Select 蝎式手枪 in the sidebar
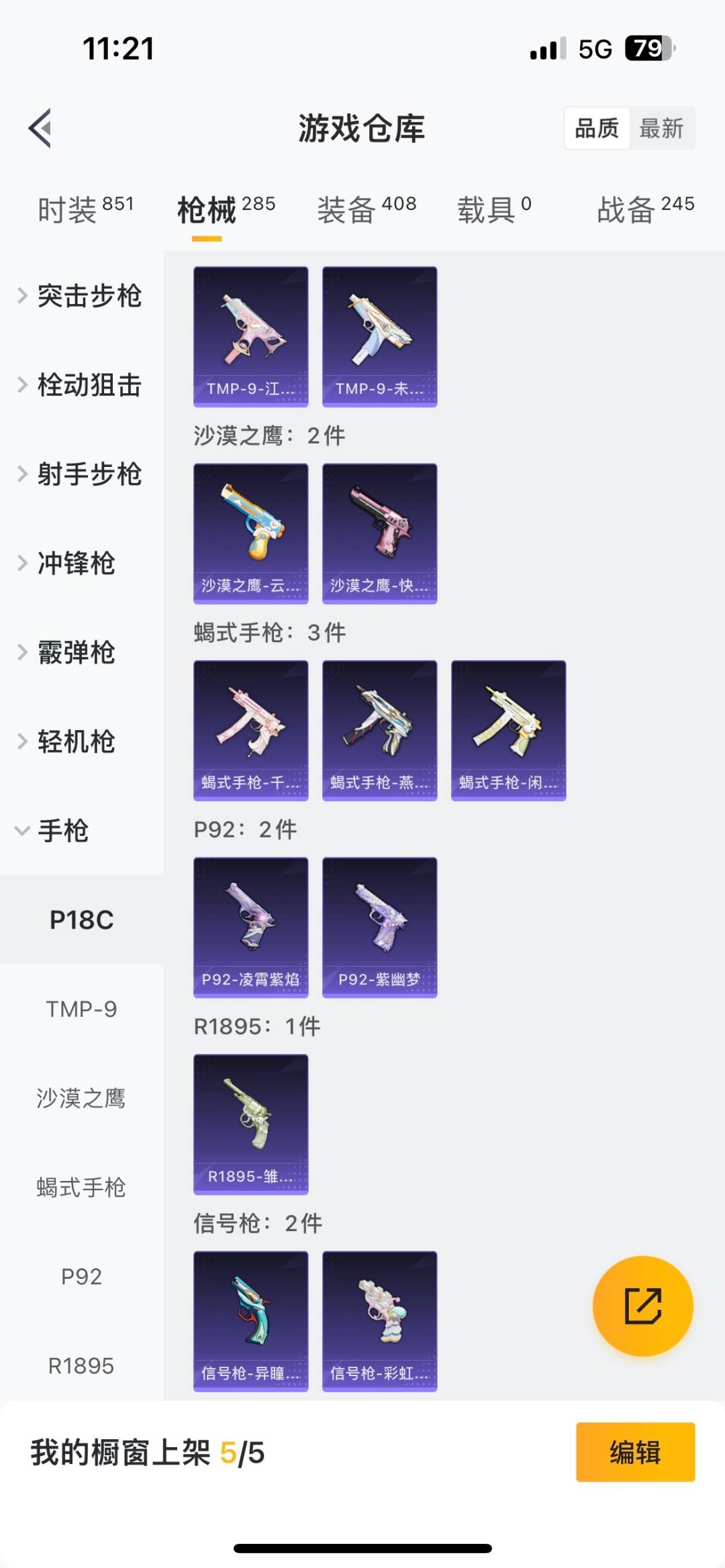The height and width of the screenshot is (1568, 725). [81, 1188]
